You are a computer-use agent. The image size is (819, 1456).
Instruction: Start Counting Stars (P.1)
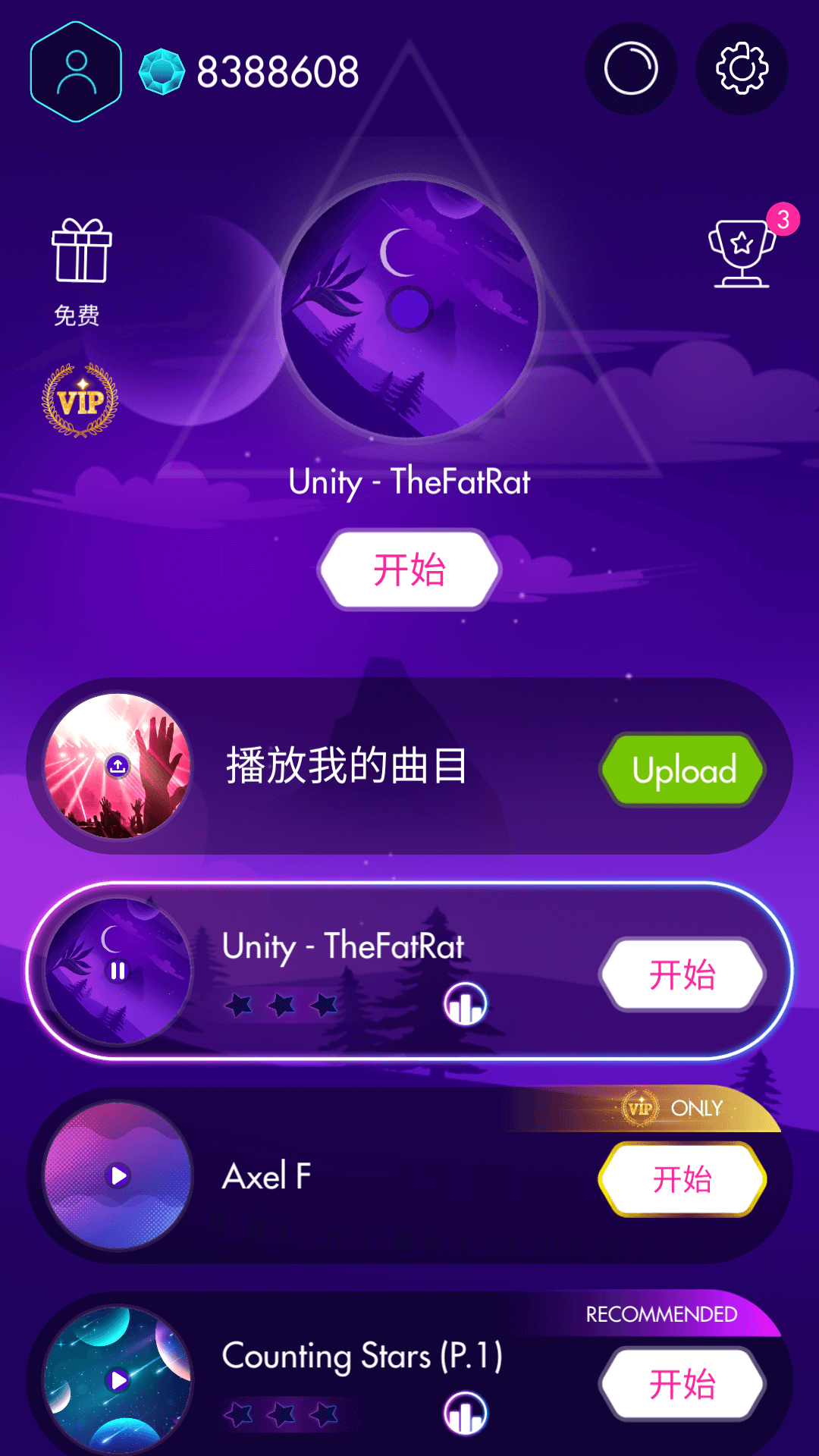[682, 1384]
